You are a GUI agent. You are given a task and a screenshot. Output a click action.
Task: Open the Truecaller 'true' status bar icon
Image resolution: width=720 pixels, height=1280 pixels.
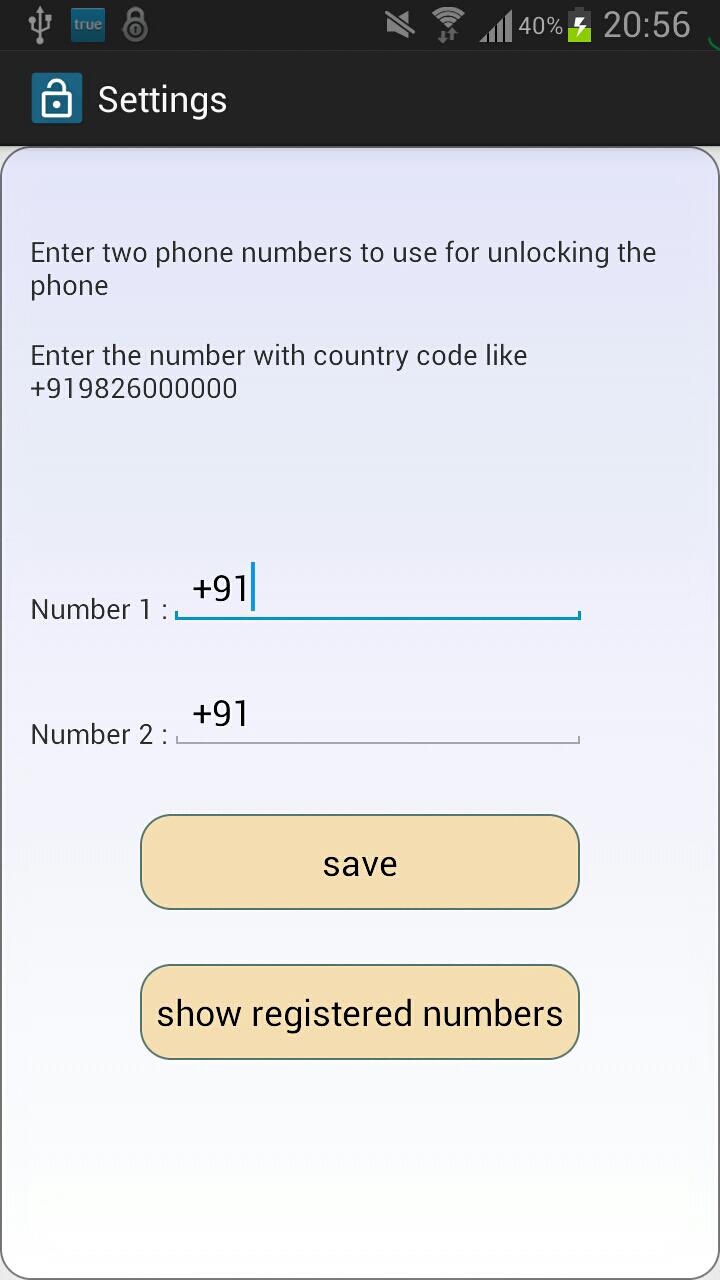point(87,24)
